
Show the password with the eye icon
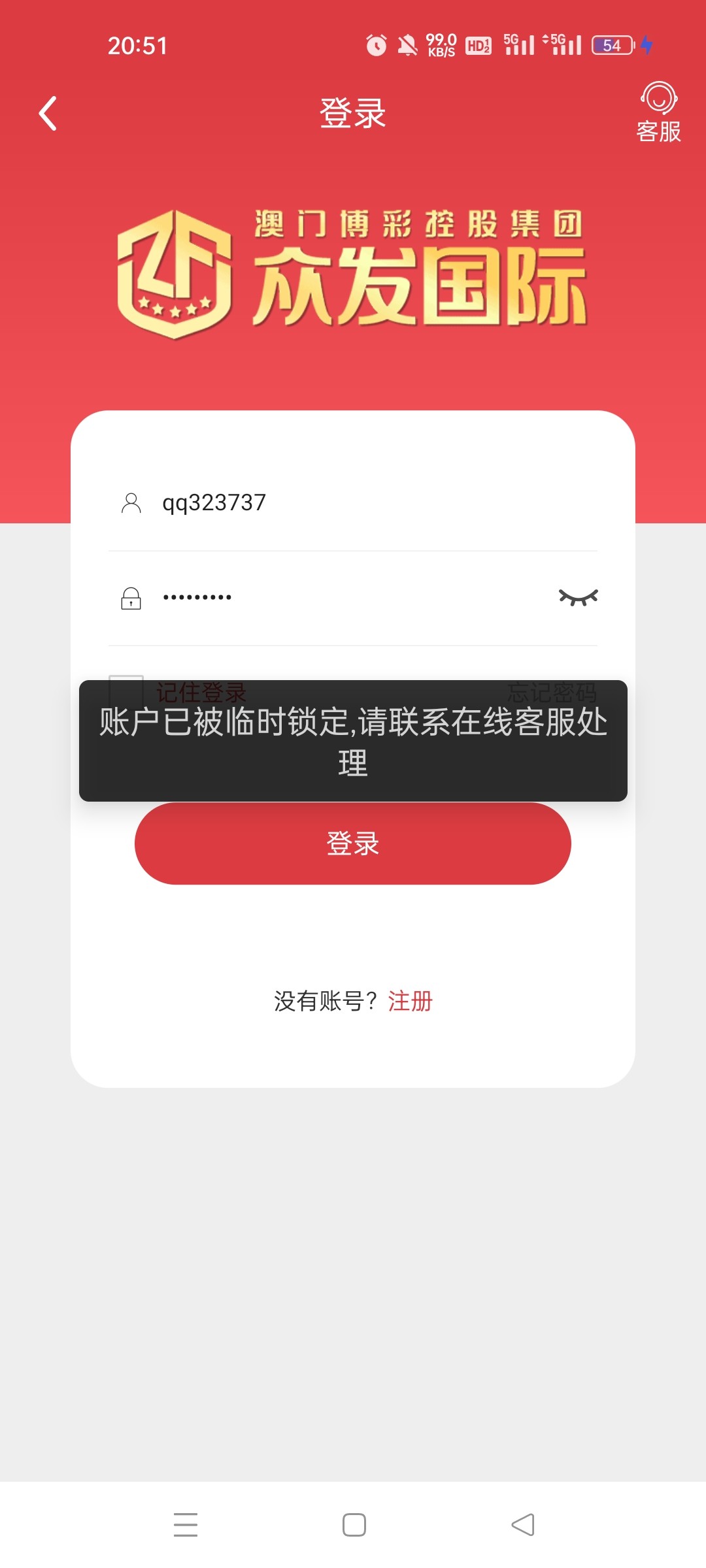(578, 597)
